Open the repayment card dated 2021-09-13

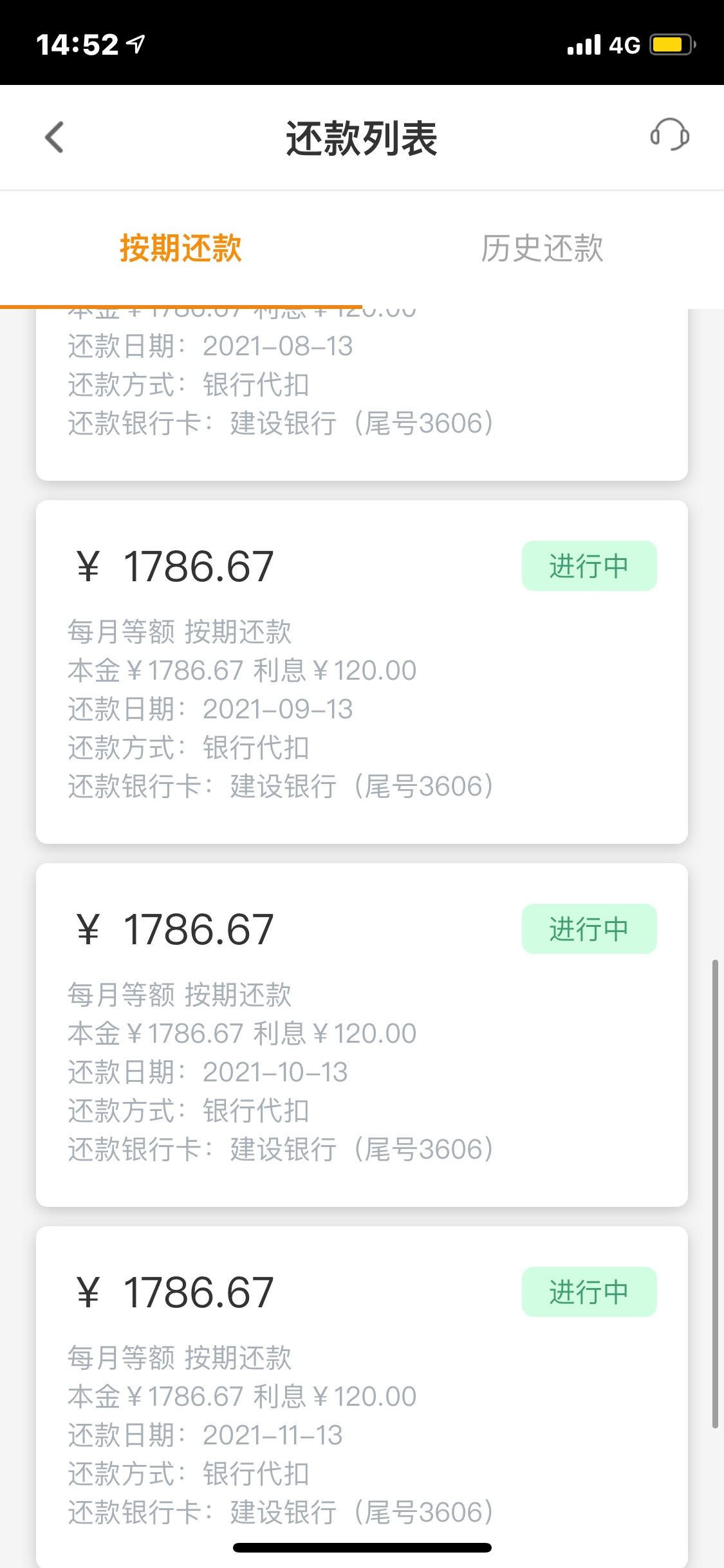[x=362, y=672]
